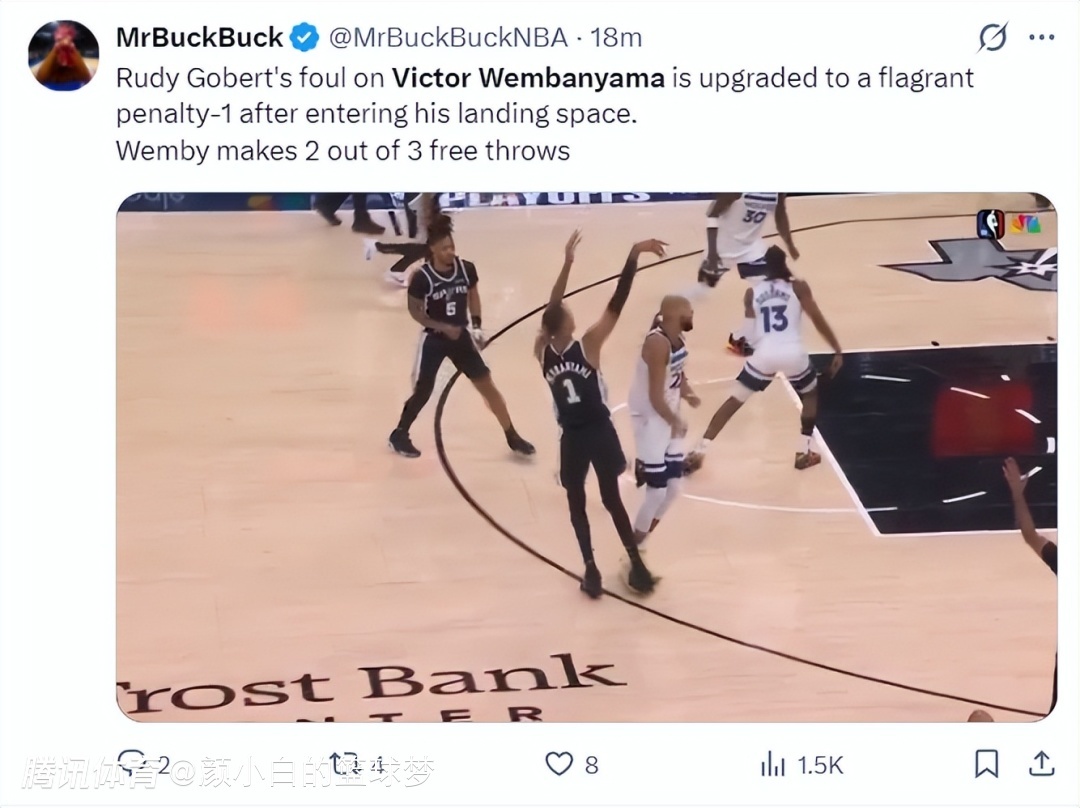1080x808 pixels.
Task: Repost this tweet
Action: pos(357,764)
